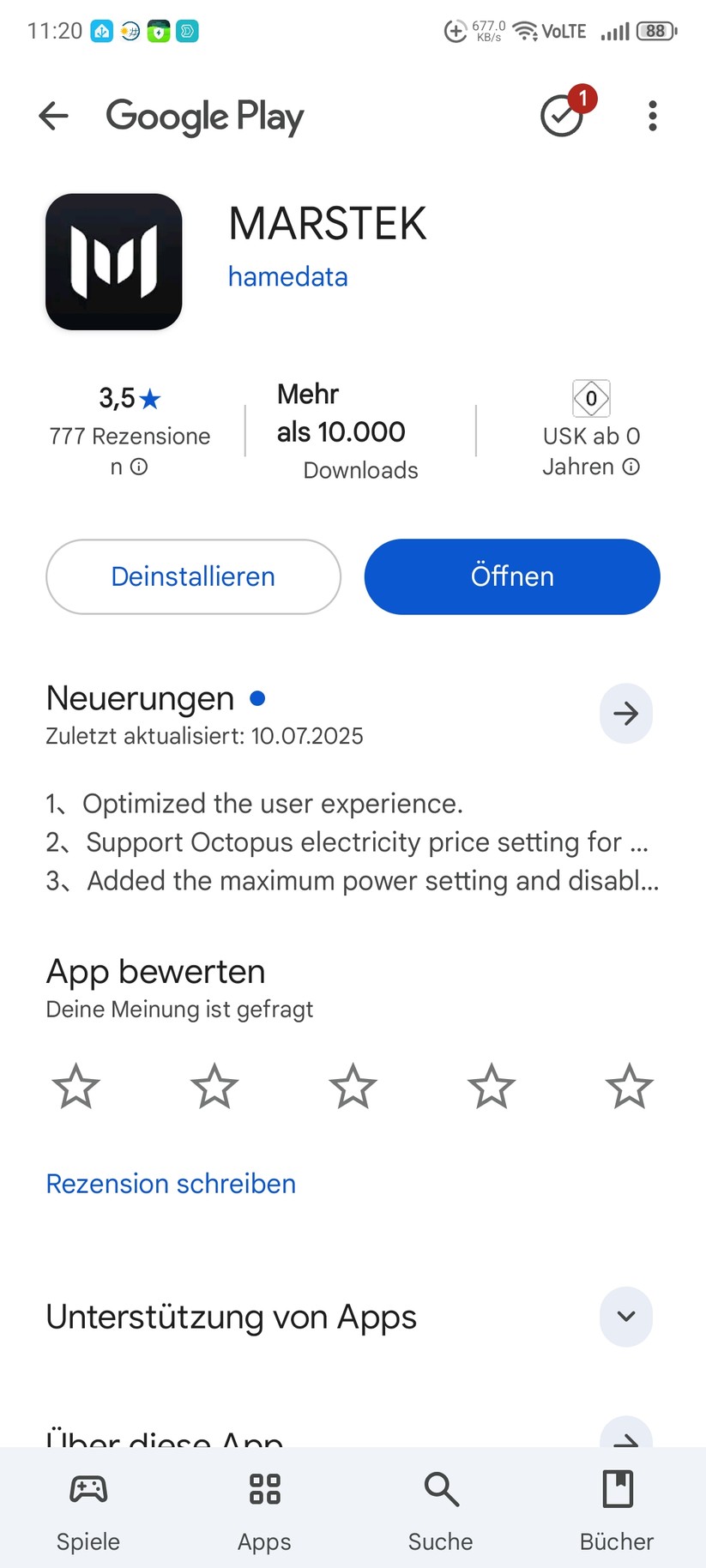Open the three-dot overflow menu
This screenshot has width=706, height=1568.
652,116
